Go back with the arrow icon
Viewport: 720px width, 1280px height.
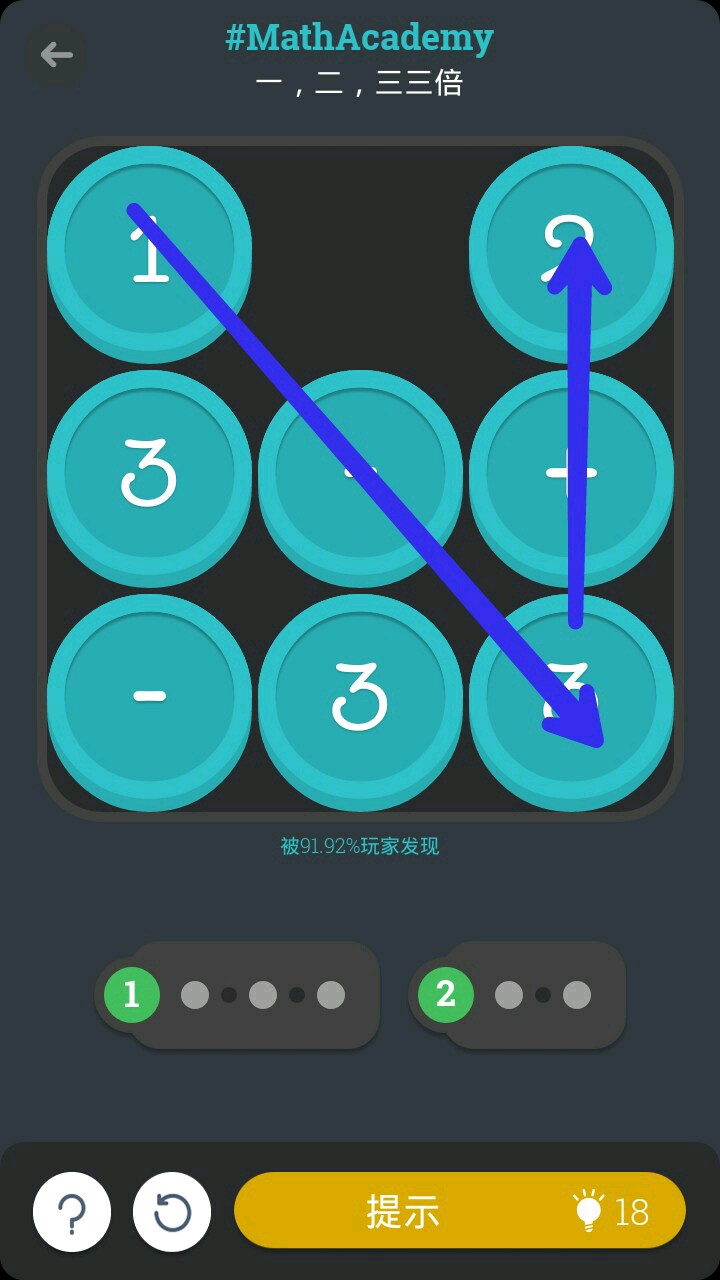coord(56,55)
